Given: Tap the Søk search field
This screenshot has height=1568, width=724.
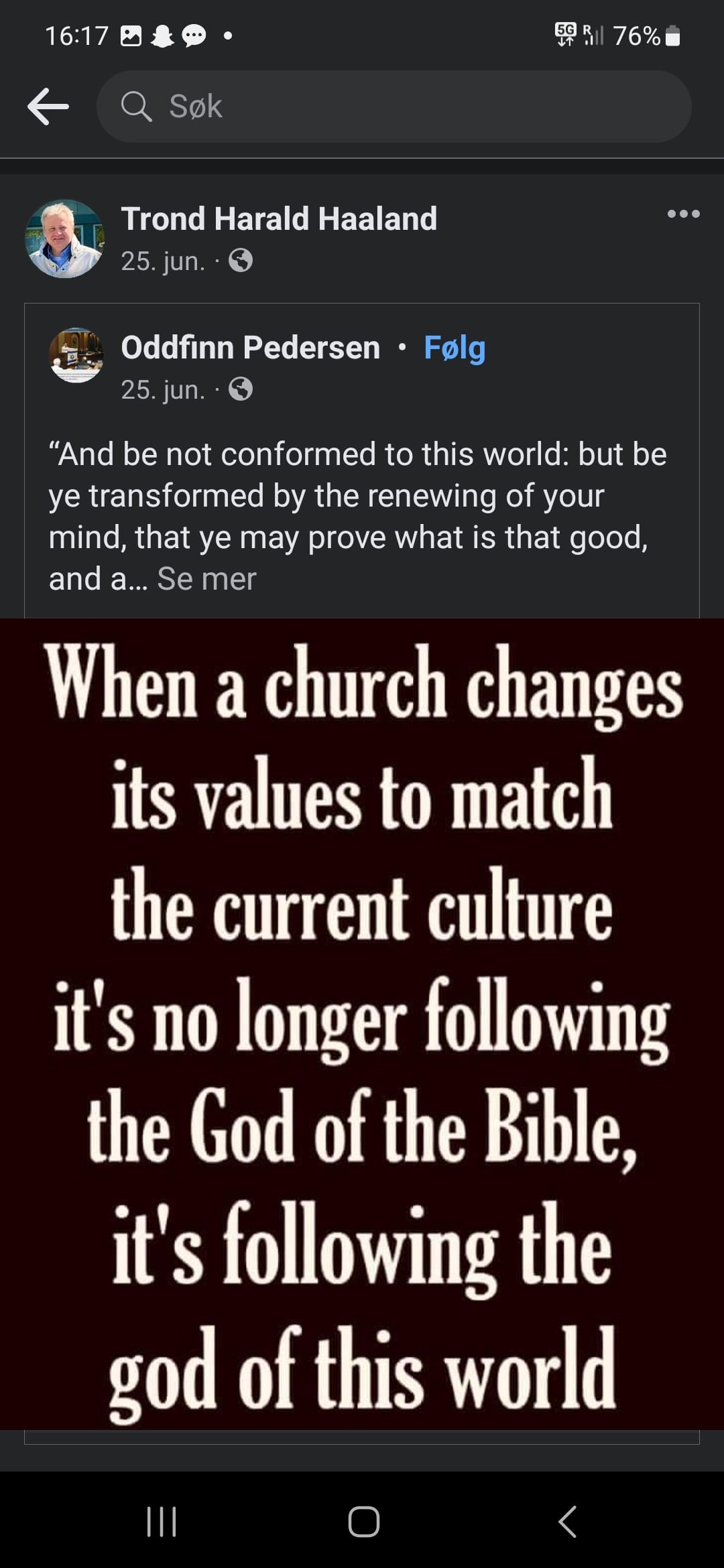Looking at the screenshot, I should click(394, 107).
